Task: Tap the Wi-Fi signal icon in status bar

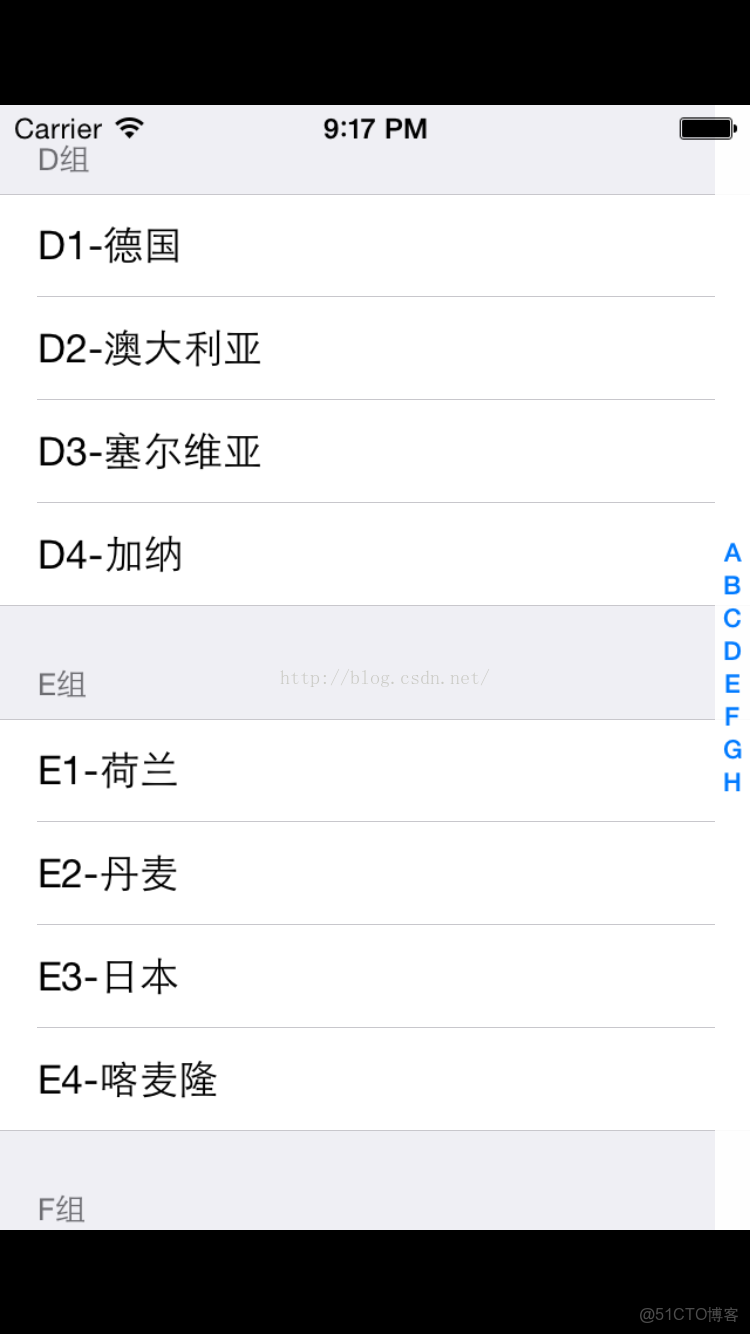Action: [127, 127]
